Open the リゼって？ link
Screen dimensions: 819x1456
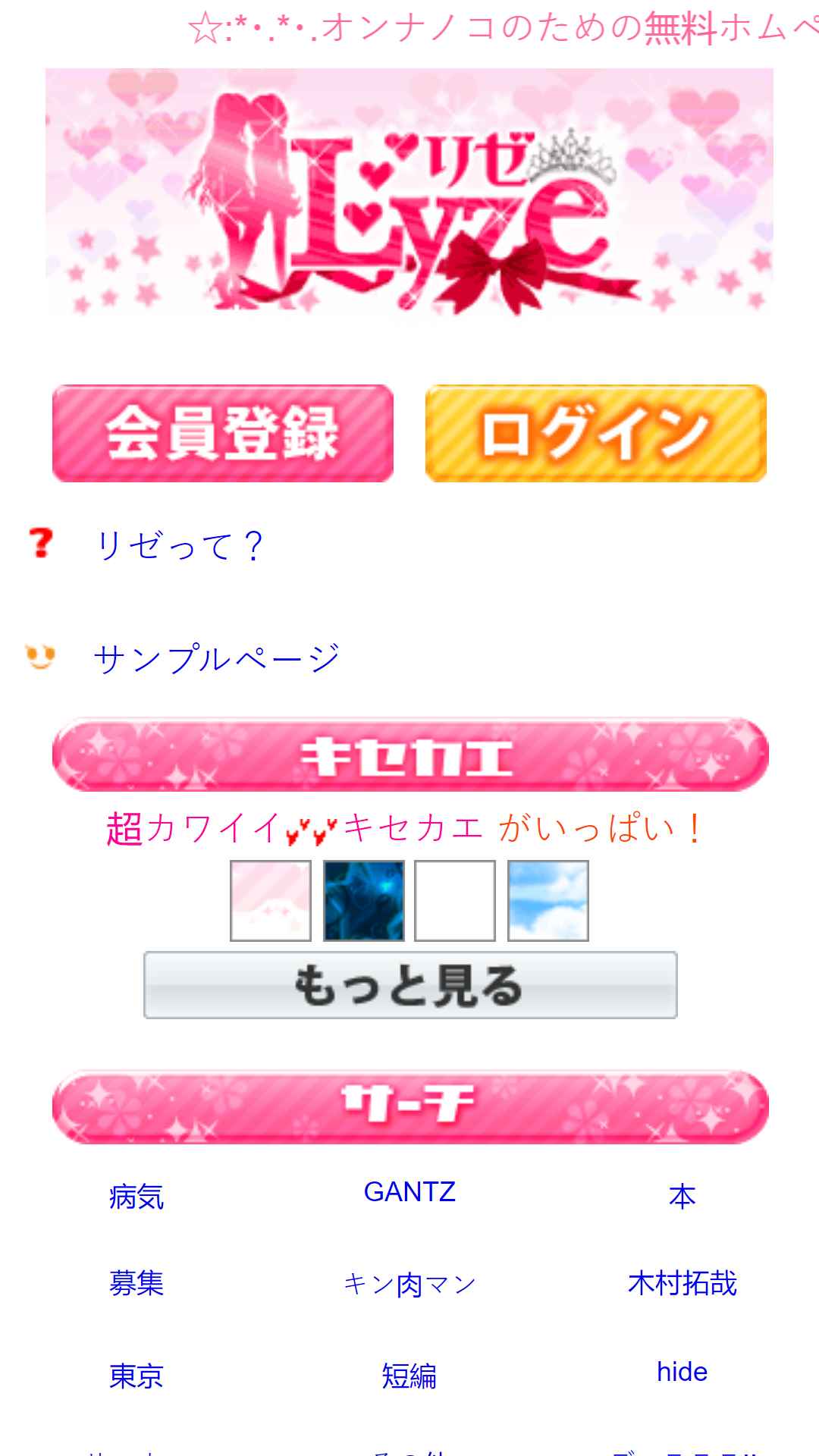pos(179,545)
